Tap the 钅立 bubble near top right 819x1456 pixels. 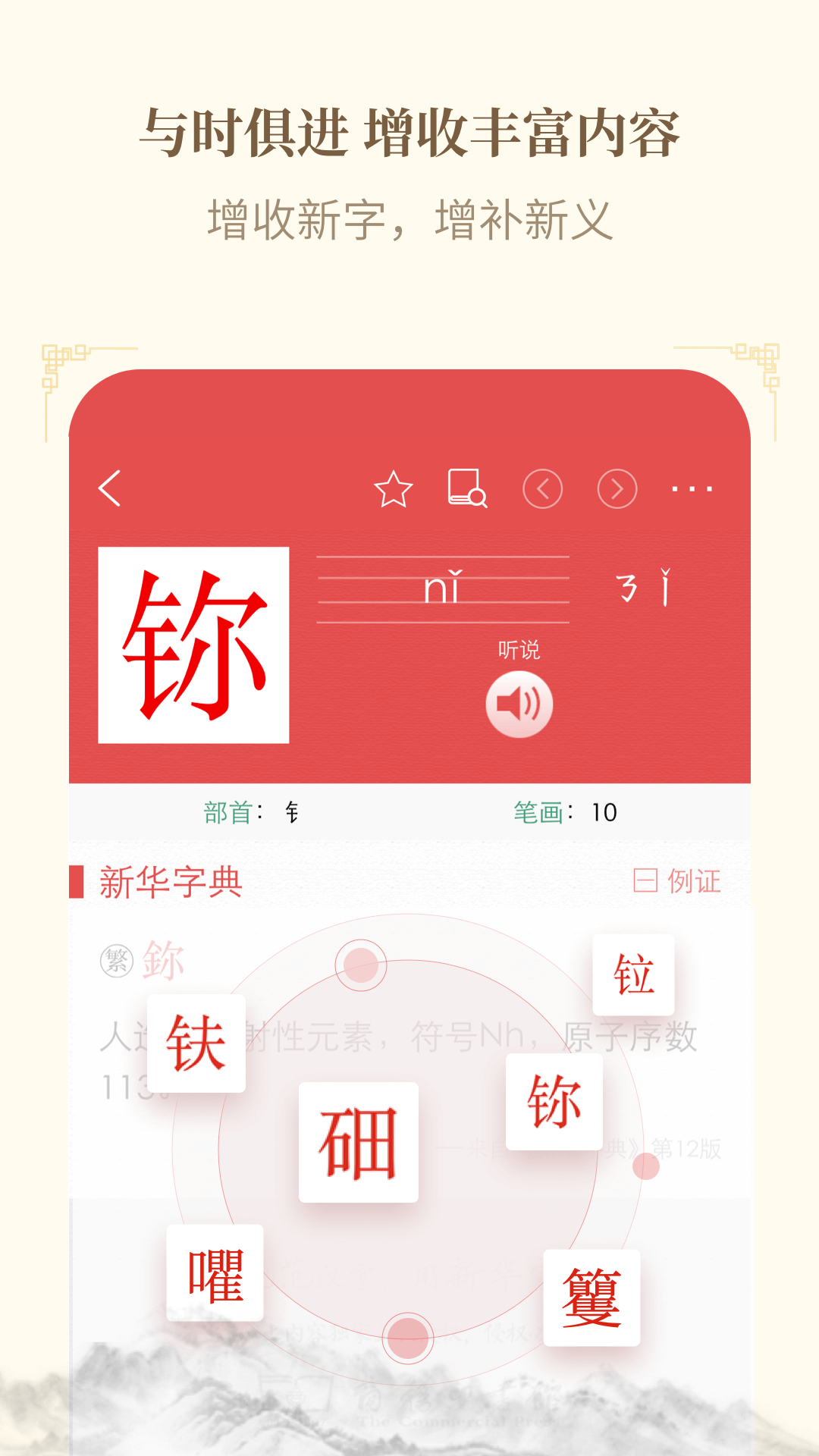click(633, 976)
